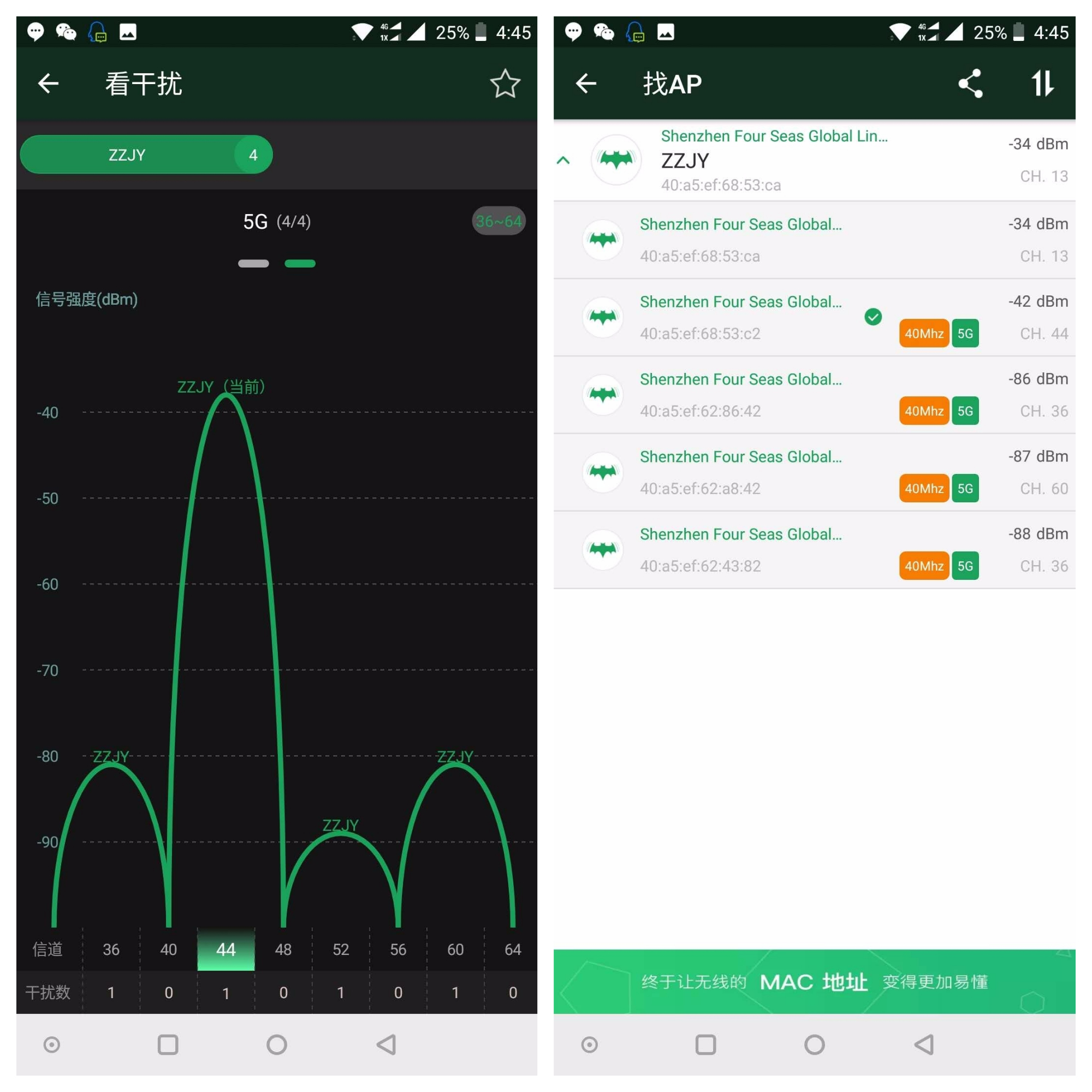1092x1092 pixels.
Task: Share the AP list
Action: pos(970,84)
